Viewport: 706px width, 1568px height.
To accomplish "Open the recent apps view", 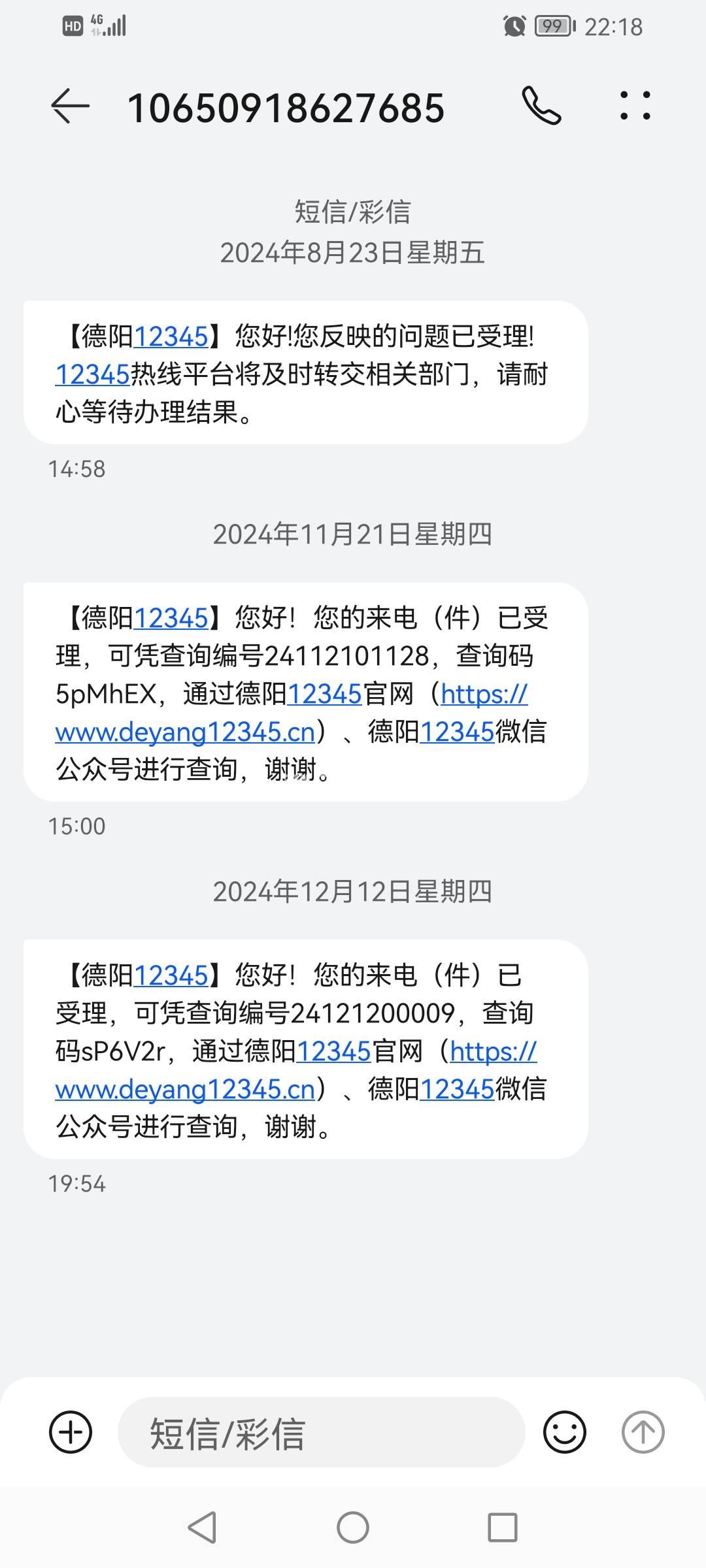I will tap(503, 1528).
